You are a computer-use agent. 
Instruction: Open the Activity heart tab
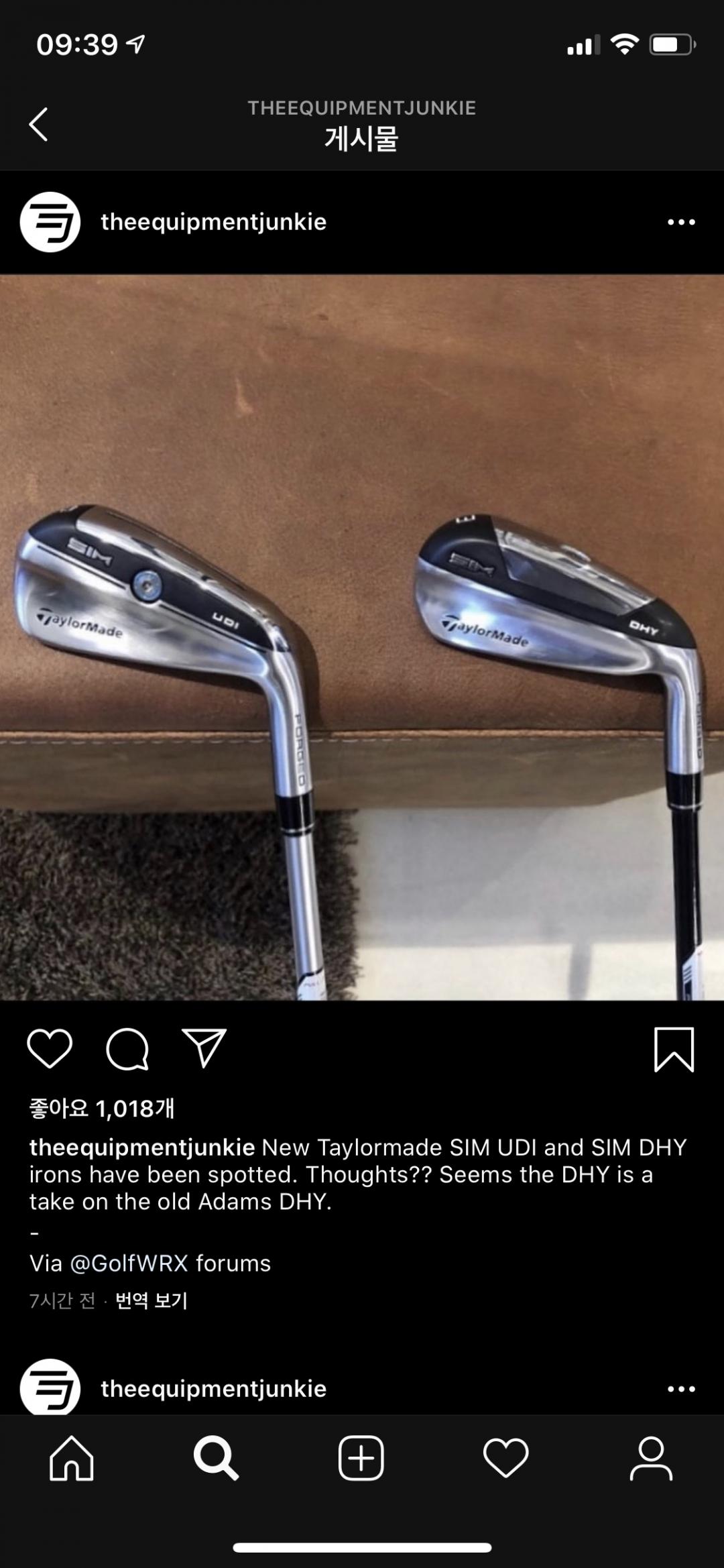pyautogui.click(x=506, y=1457)
